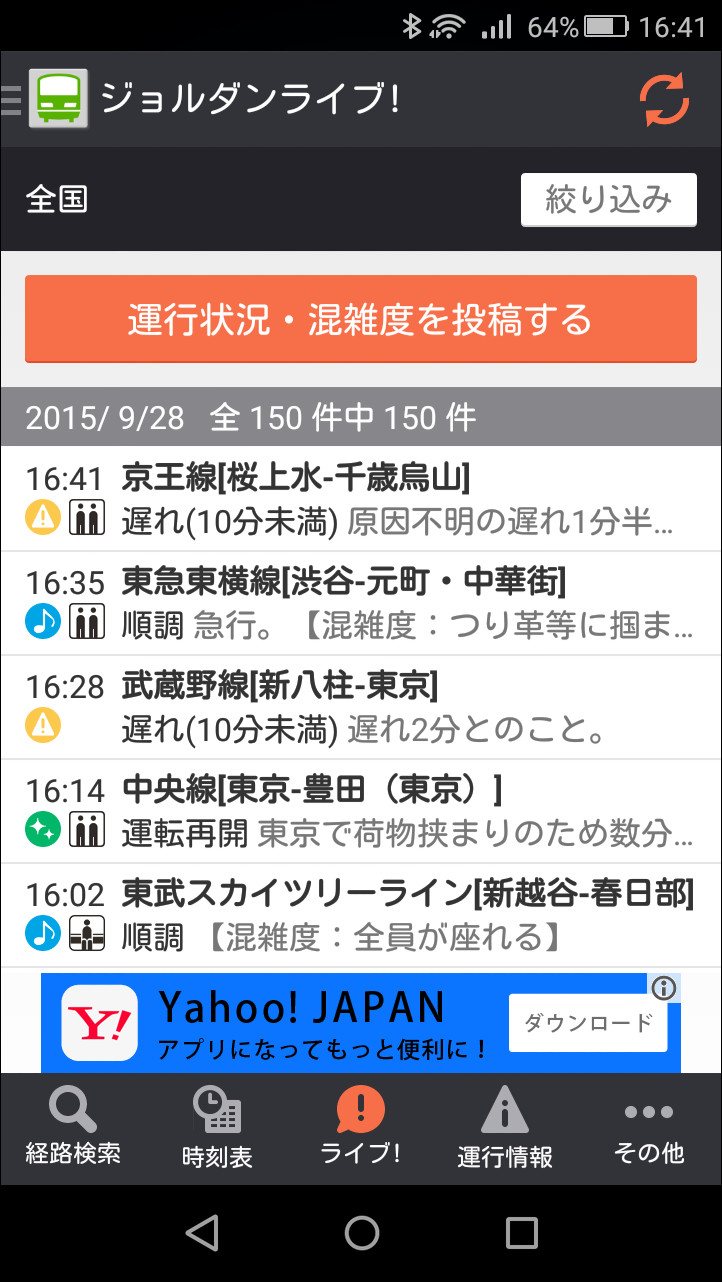Open the hamburger menu at top left
The image size is (722, 1282).
[x=10, y=100]
